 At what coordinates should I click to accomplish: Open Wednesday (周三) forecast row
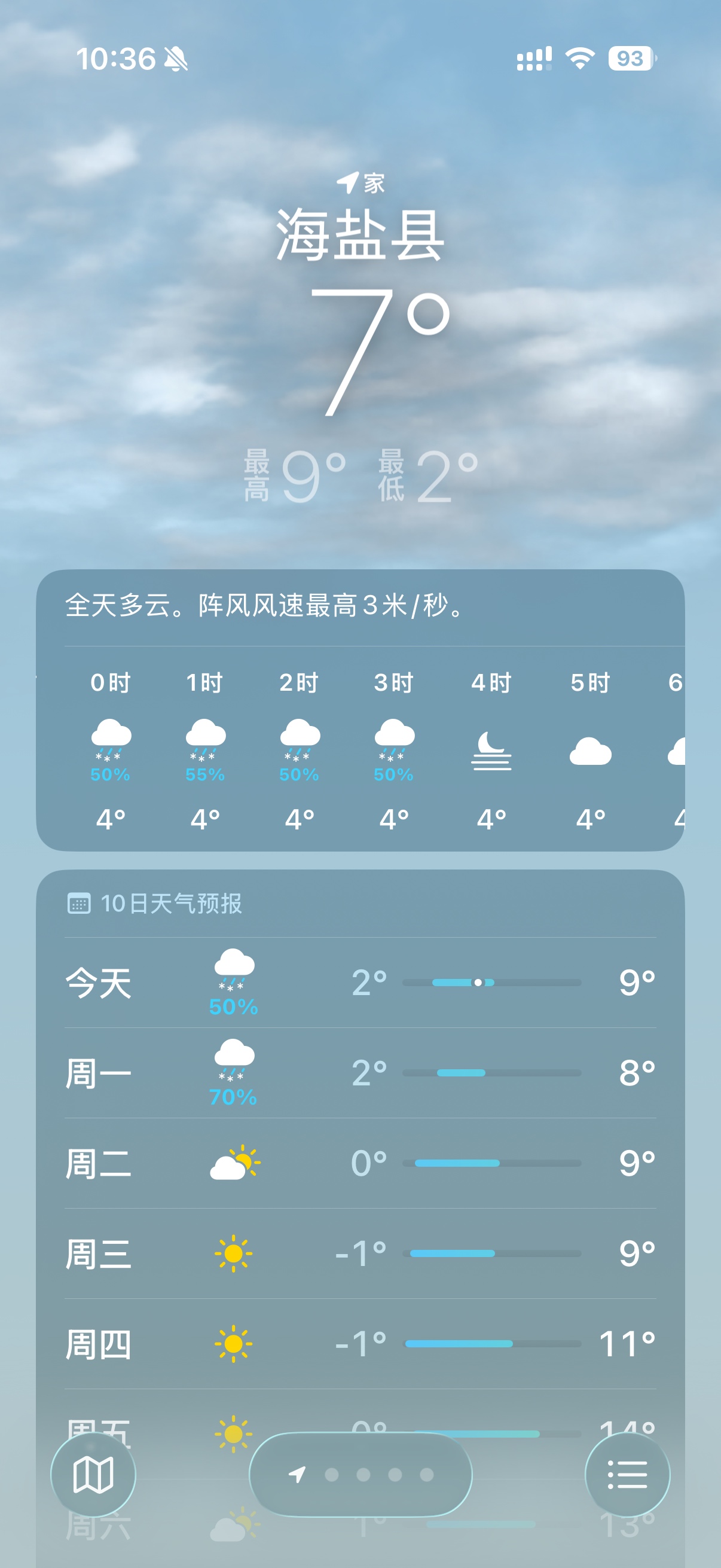pyautogui.click(x=360, y=1253)
